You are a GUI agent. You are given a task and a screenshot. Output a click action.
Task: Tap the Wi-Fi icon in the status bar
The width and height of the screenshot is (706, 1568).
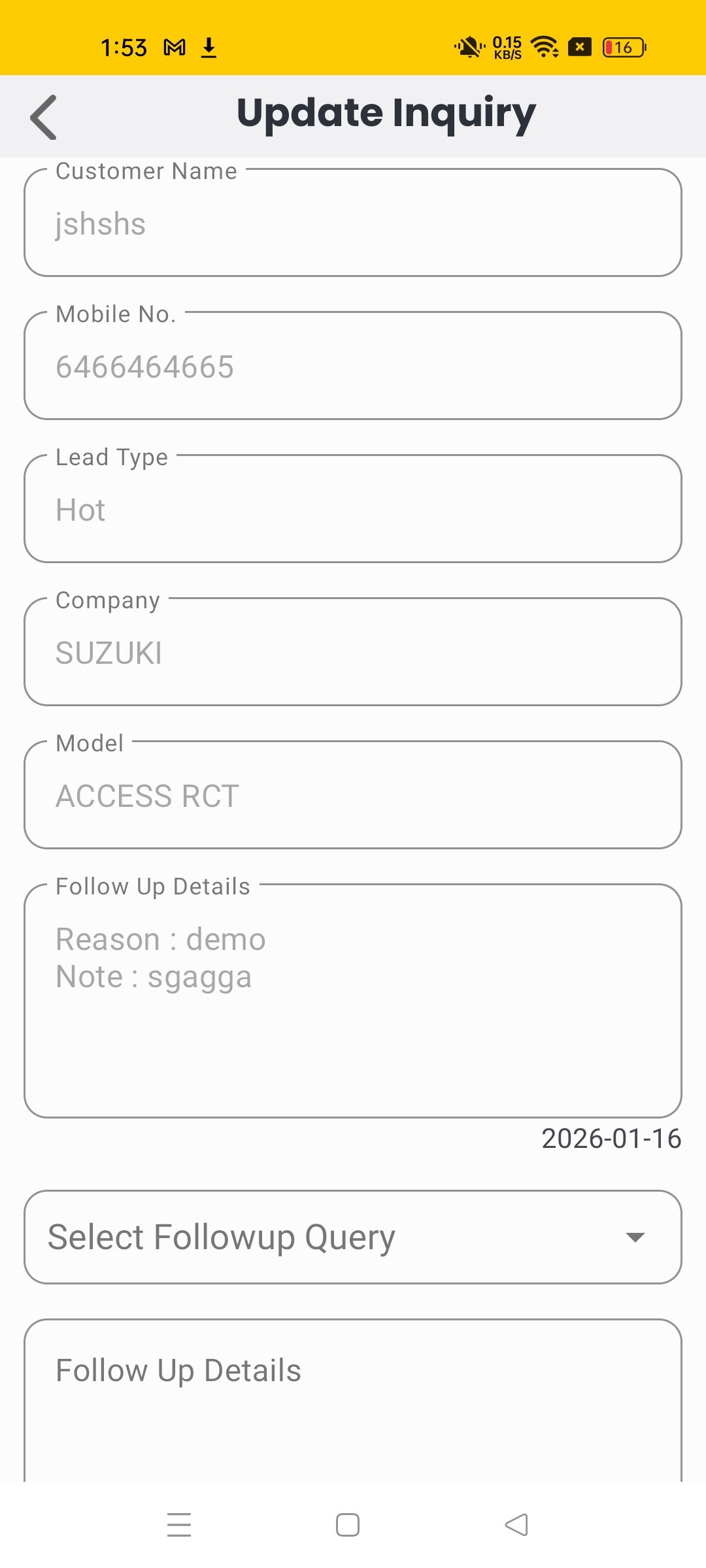tap(545, 46)
